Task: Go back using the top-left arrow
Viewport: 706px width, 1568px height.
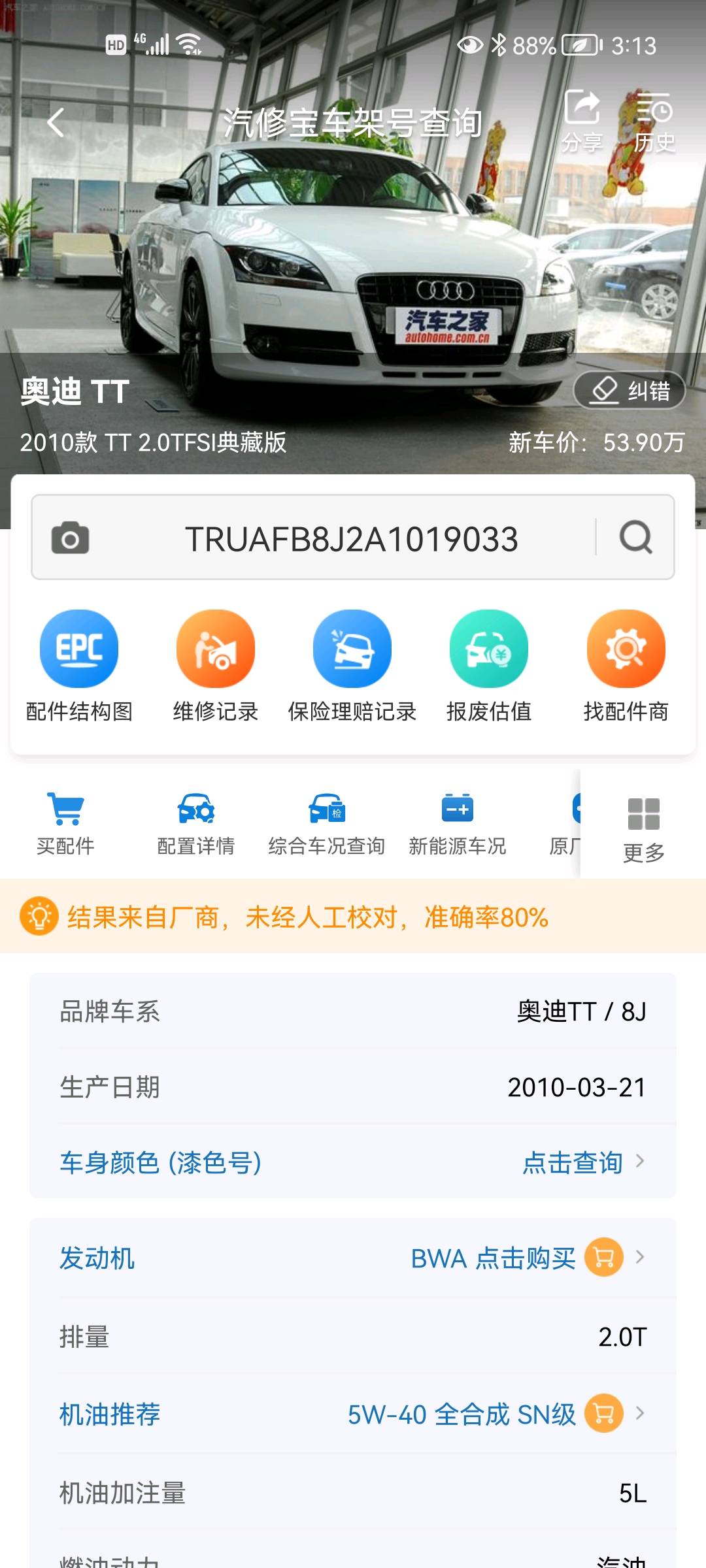Action: tap(56, 122)
